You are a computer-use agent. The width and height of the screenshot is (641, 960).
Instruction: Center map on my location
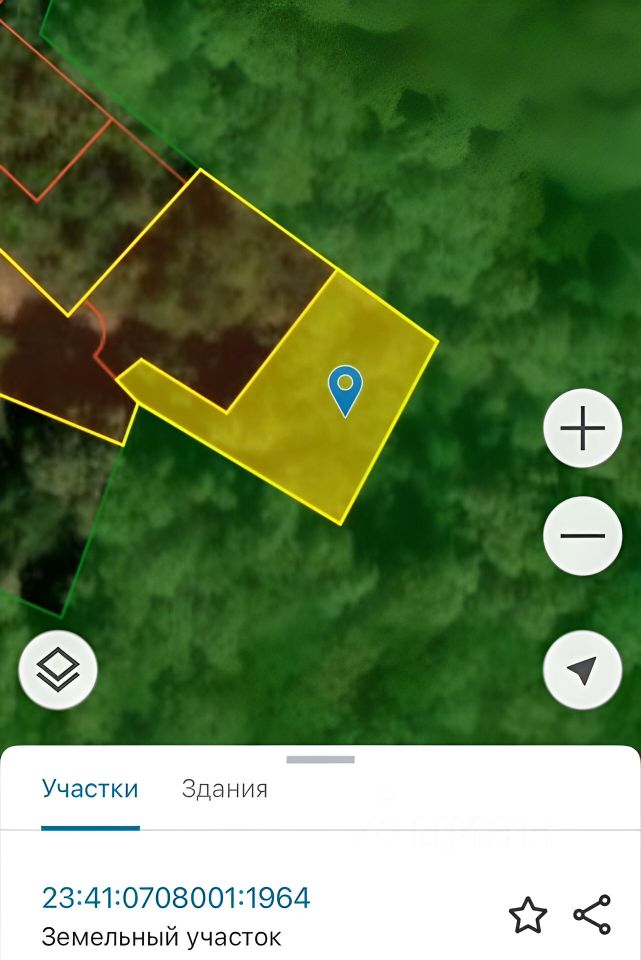click(x=583, y=671)
